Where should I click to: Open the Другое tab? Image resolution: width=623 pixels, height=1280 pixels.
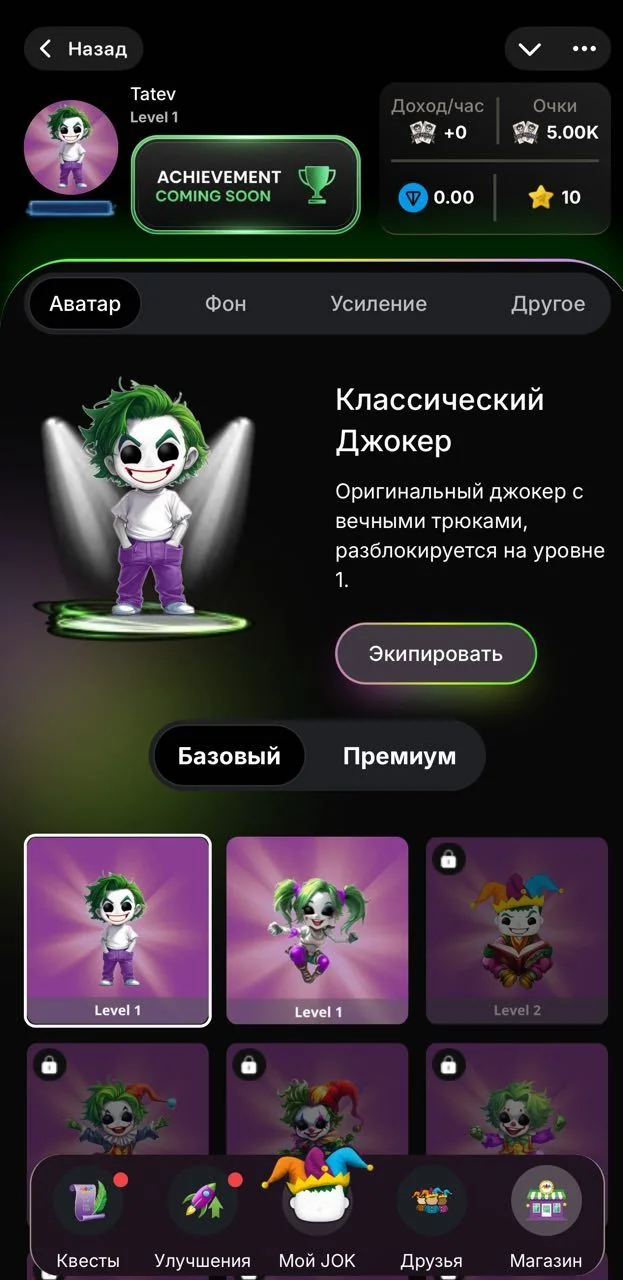[547, 304]
